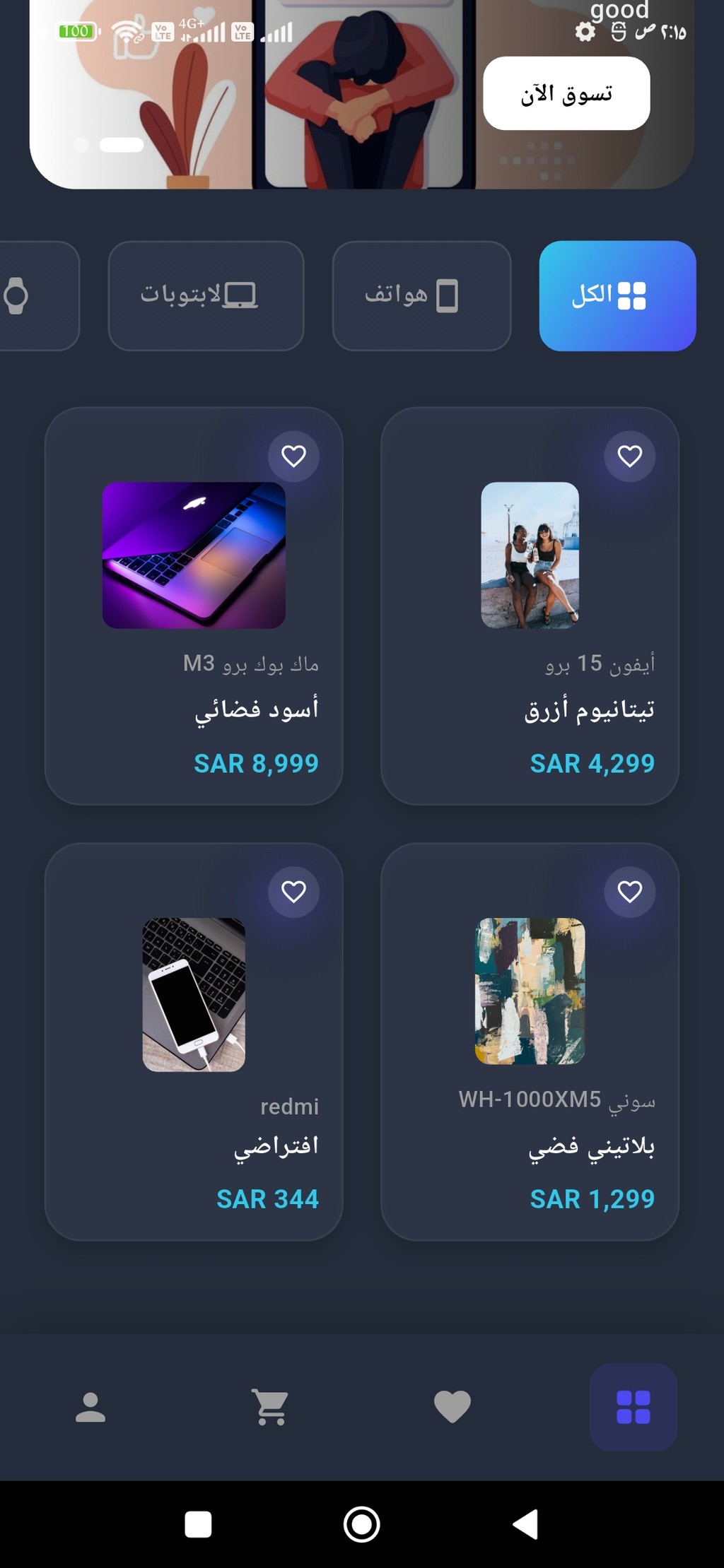Go back using the system back button
724x1568 pixels.
point(525,1524)
